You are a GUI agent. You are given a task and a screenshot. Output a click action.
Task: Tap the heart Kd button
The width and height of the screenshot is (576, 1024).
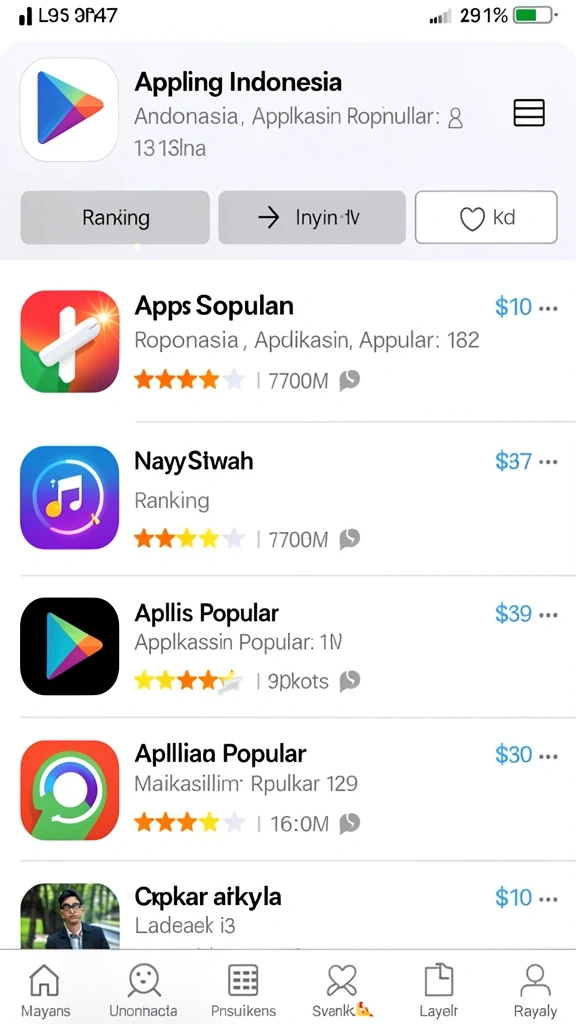pos(486,217)
